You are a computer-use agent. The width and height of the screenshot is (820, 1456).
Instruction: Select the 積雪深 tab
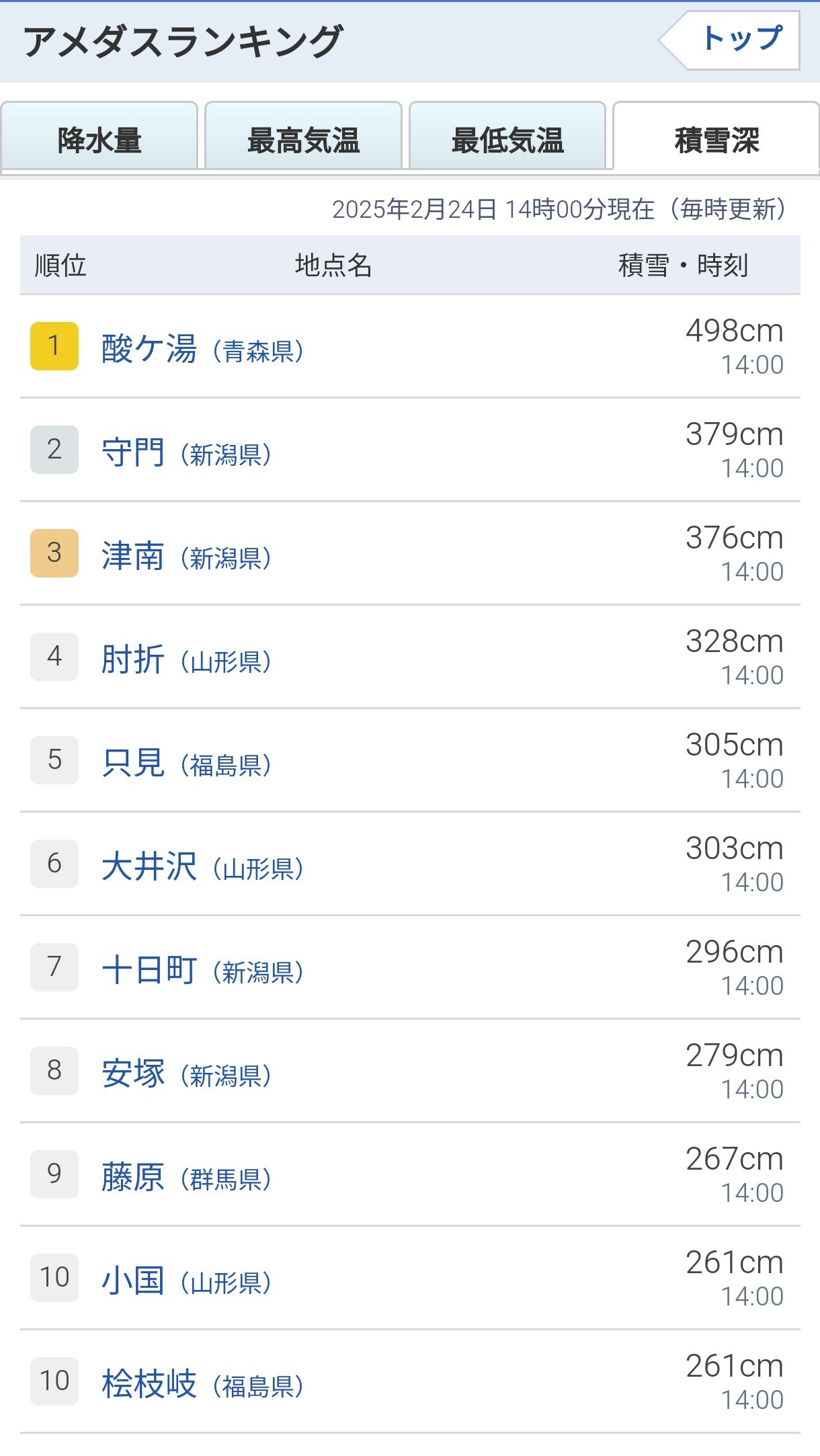point(716,140)
